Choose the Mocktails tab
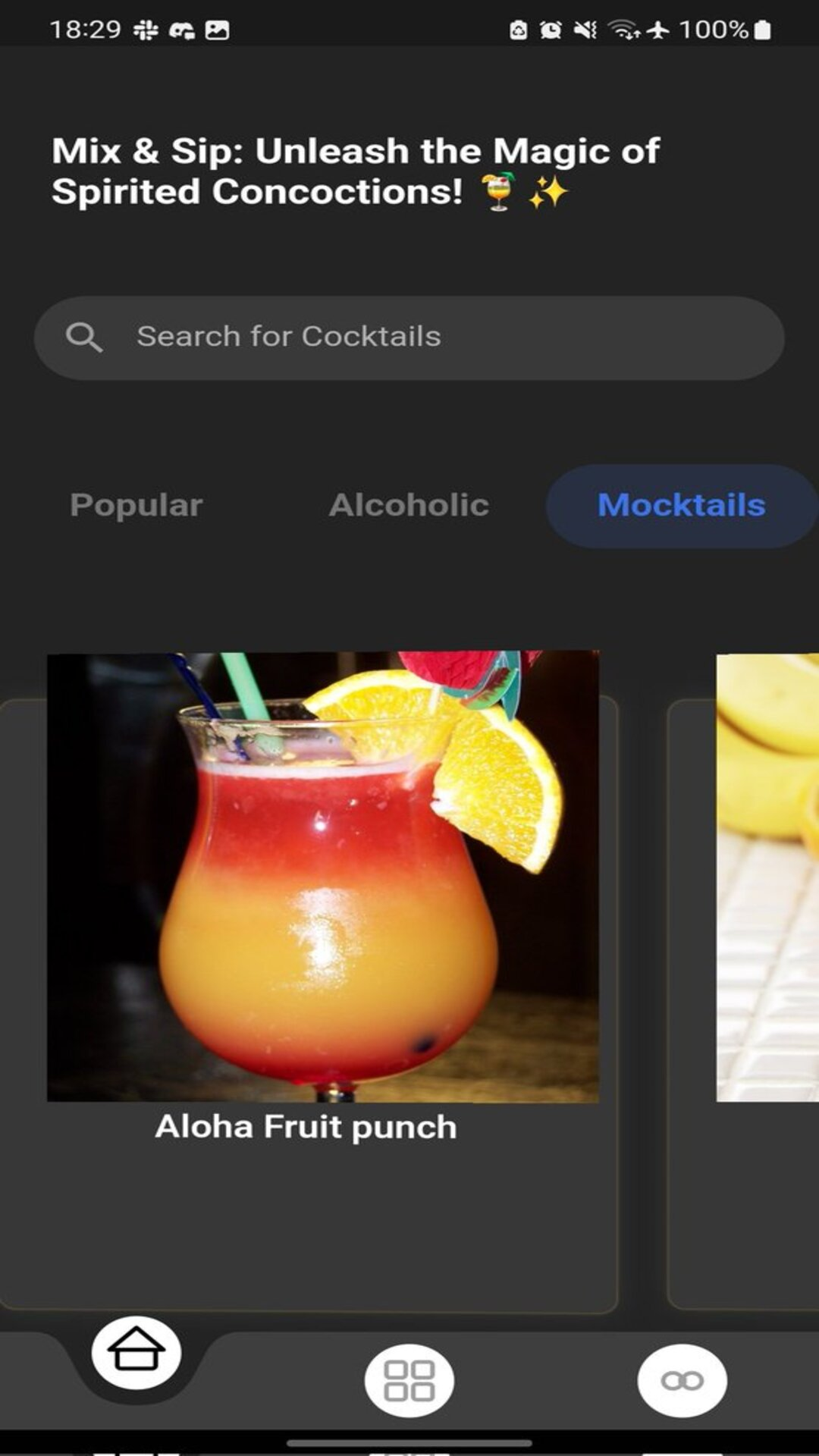Viewport: 819px width, 1456px height. pyautogui.click(x=682, y=506)
